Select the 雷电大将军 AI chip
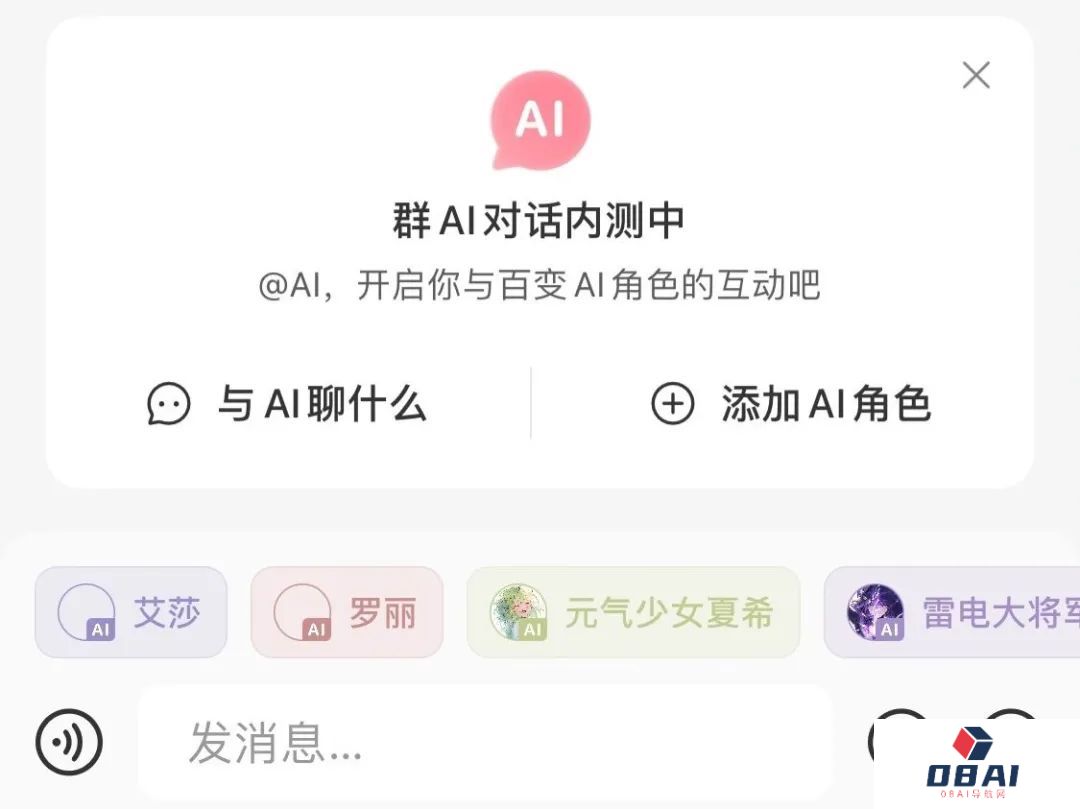The width and height of the screenshot is (1080, 809). [952, 612]
